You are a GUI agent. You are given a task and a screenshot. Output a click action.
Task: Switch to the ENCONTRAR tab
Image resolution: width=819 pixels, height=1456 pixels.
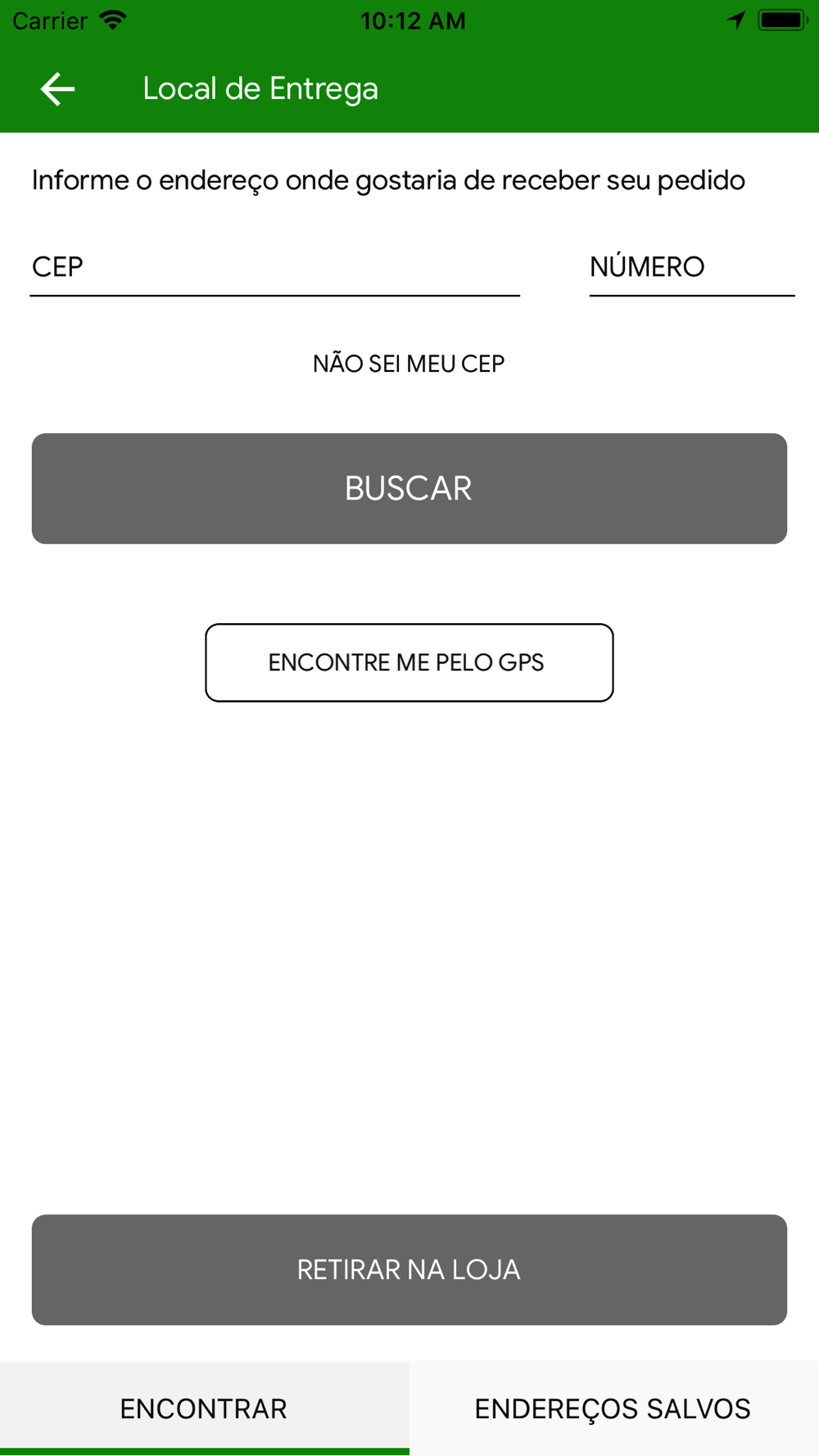[x=204, y=1409]
